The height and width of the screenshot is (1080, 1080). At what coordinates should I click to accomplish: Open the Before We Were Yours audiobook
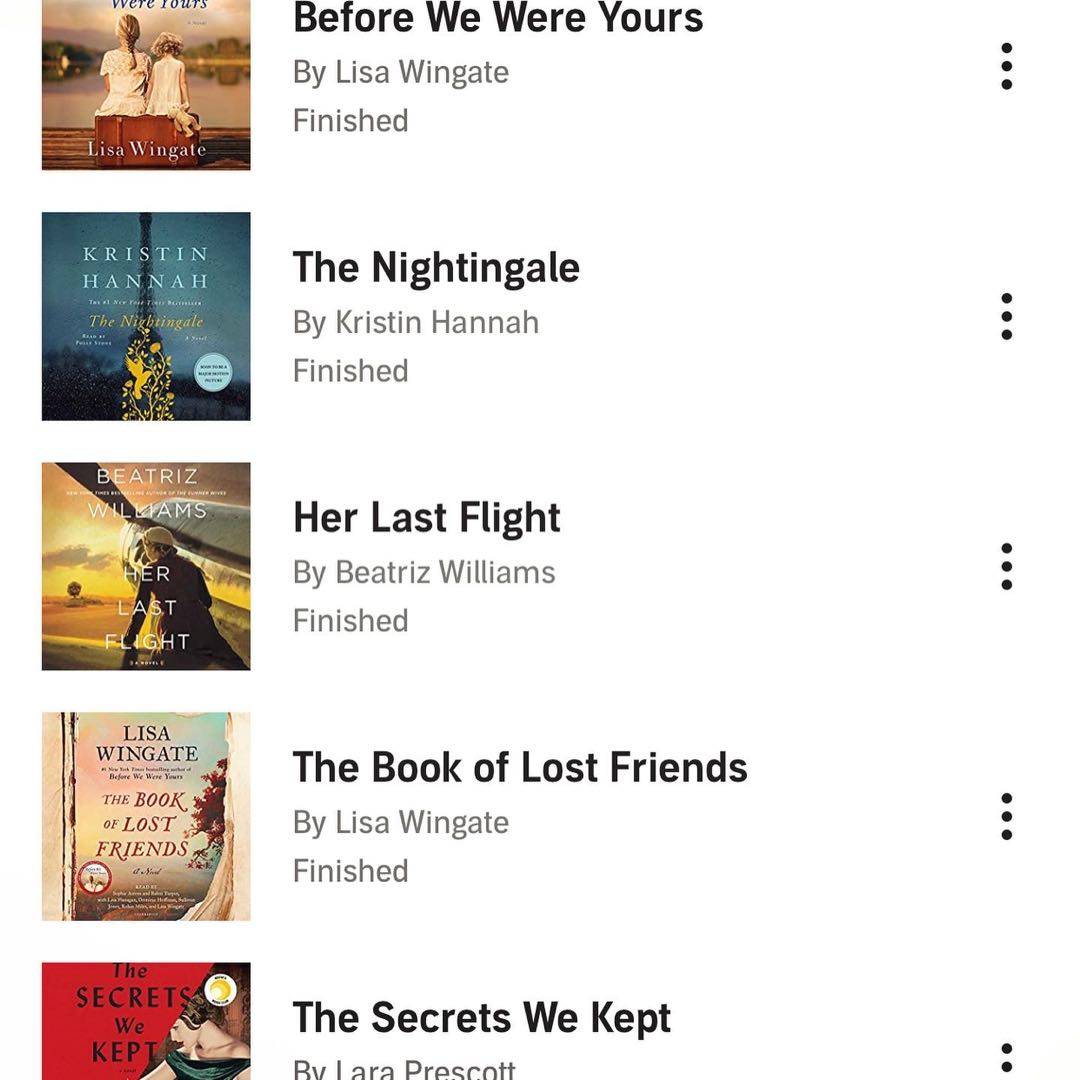(x=497, y=18)
